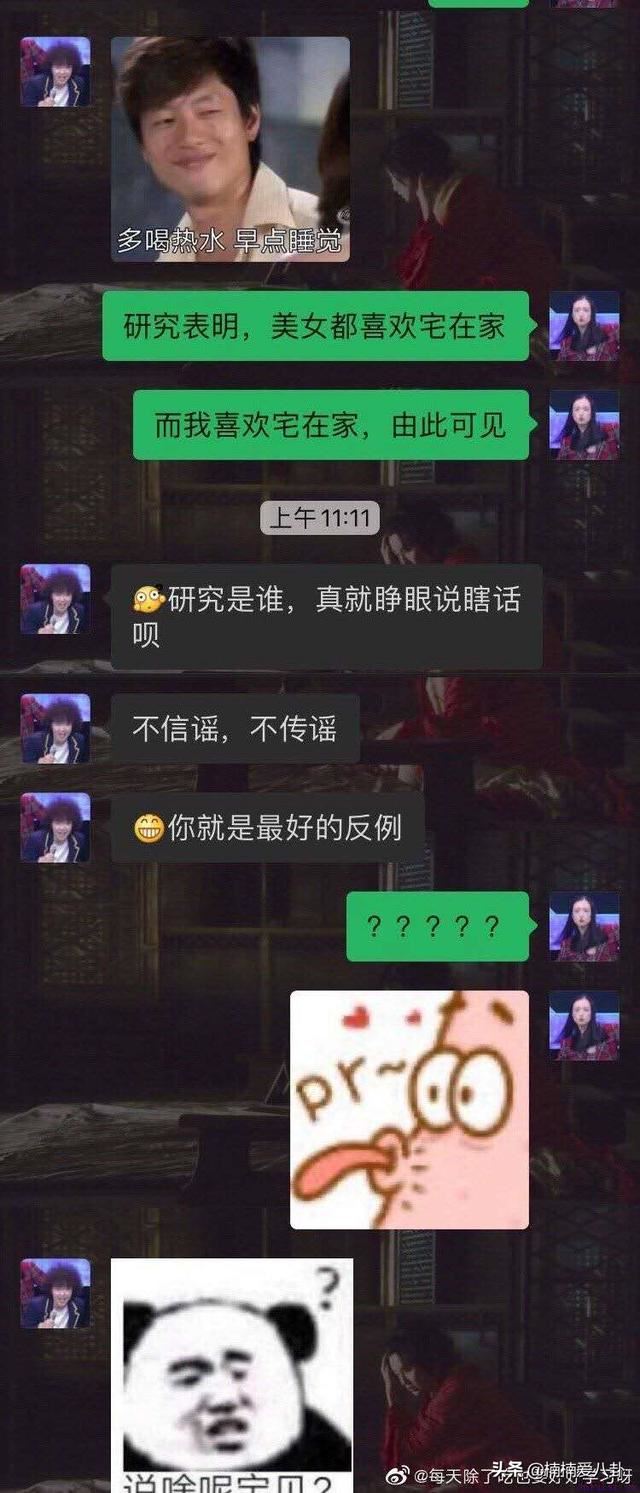Open avatar next to 你就是最好的反例
The width and height of the screenshot is (640, 1493).
(56, 827)
